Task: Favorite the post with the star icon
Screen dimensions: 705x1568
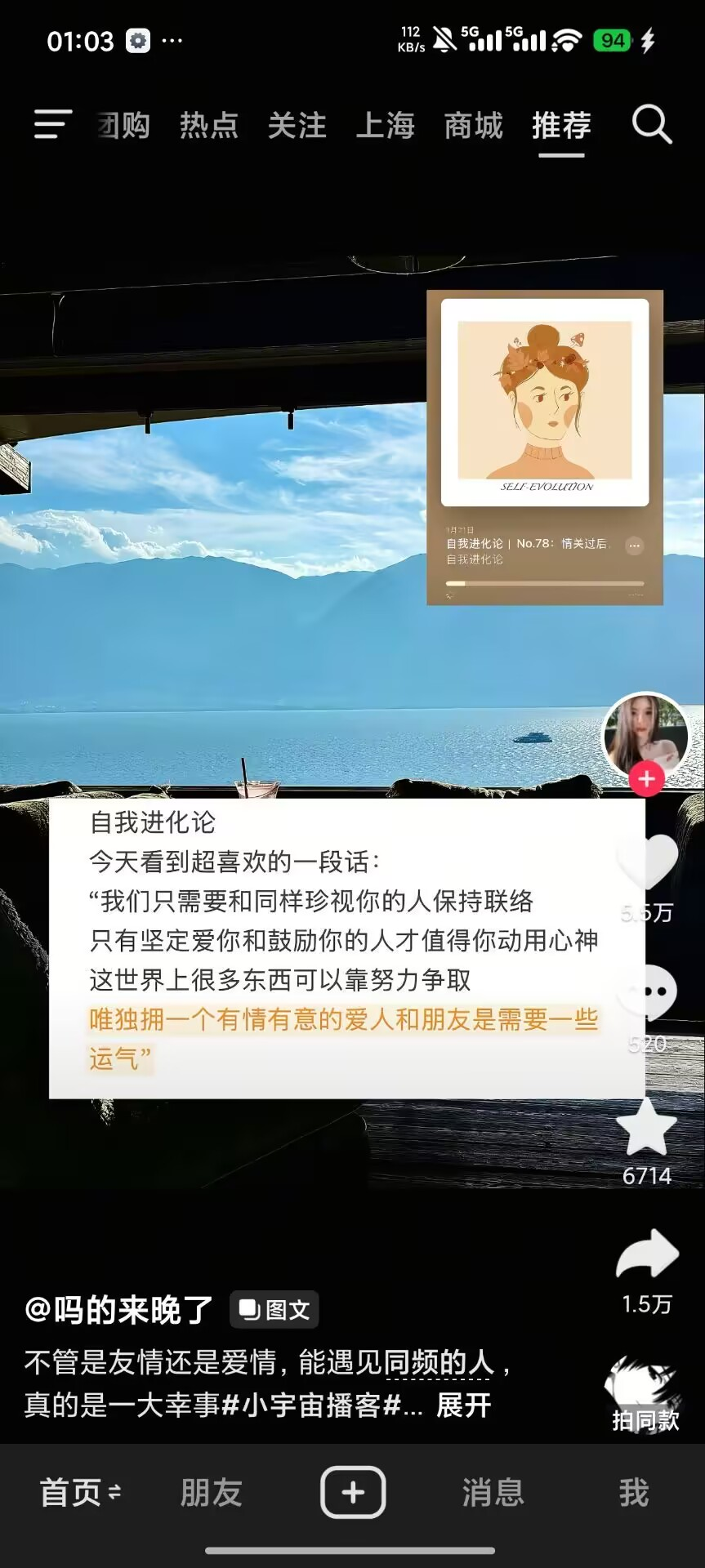Action: coord(646,1127)
